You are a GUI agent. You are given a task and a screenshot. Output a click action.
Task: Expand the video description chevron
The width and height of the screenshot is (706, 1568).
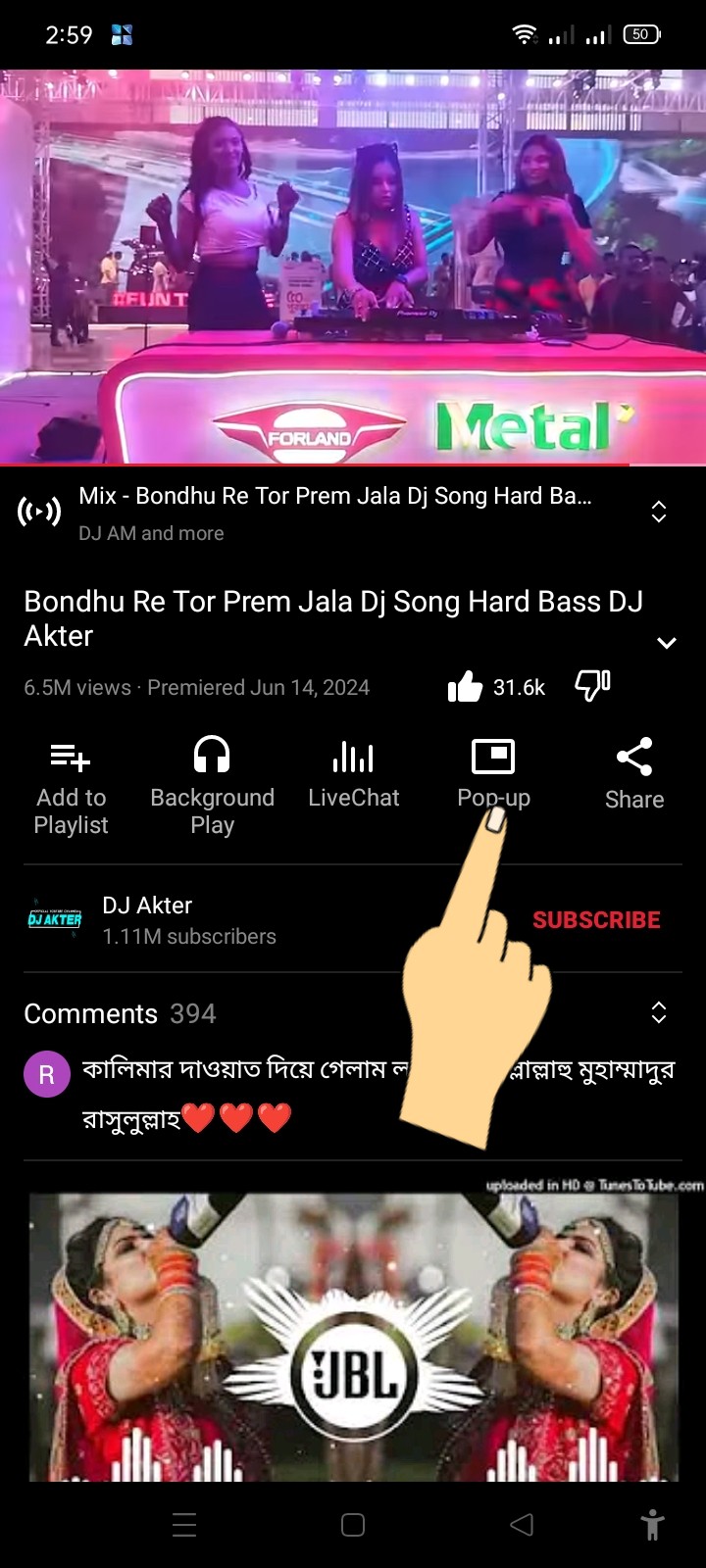(x=667, y=643)
